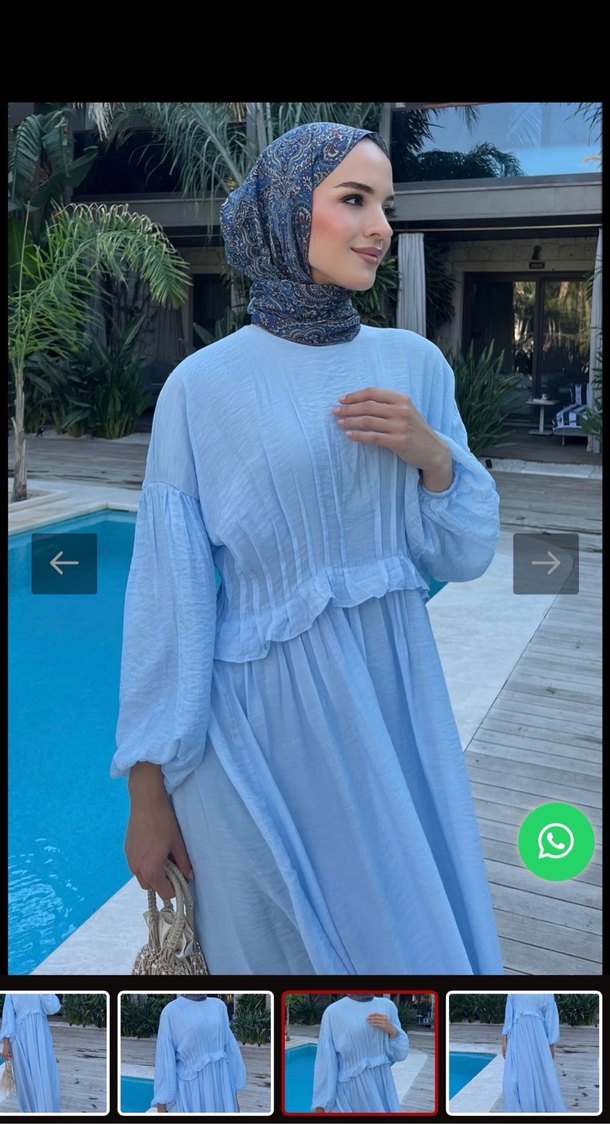Advance to the next product photo
The height and width of the screenshot is (1124, 610).
(546, 563)
